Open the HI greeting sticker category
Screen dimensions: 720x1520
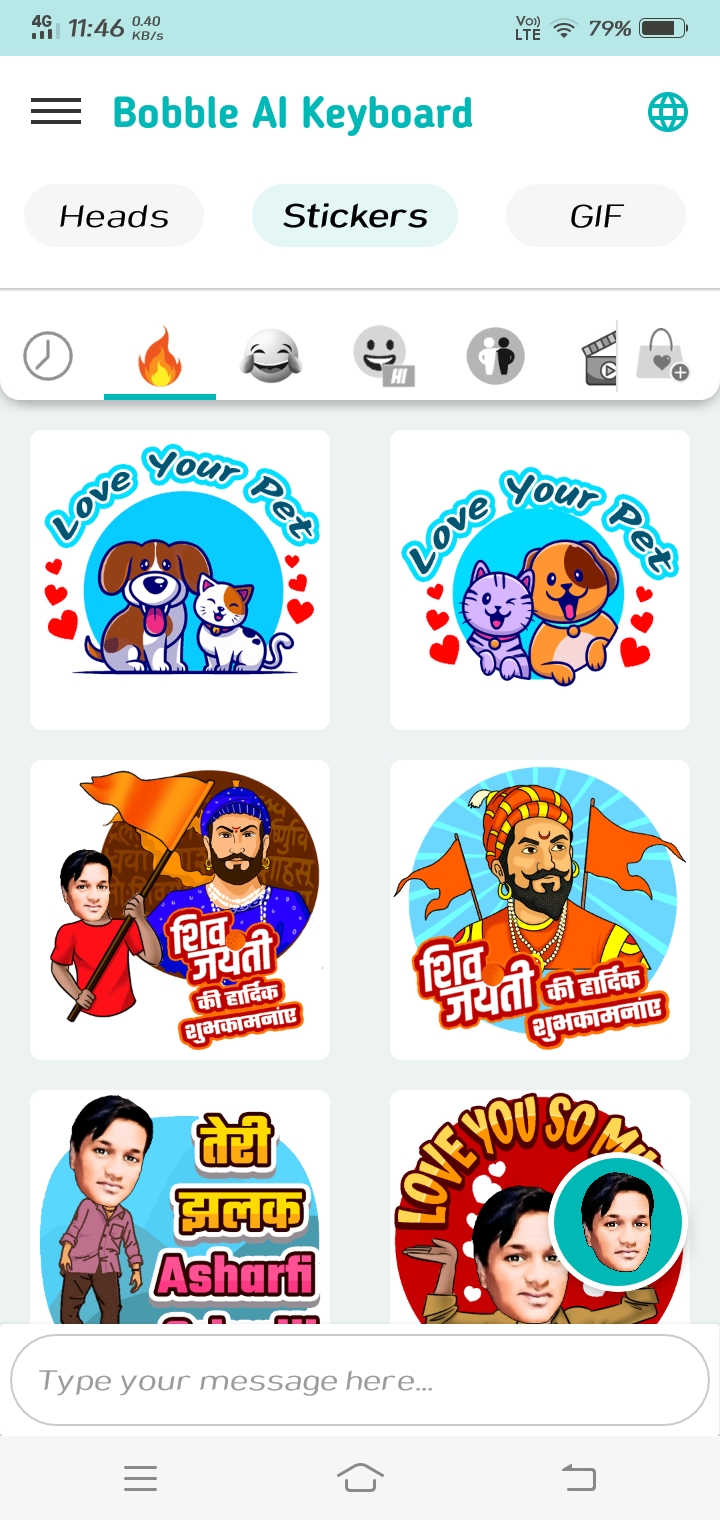pyautogui.click(x=383, y=357)
